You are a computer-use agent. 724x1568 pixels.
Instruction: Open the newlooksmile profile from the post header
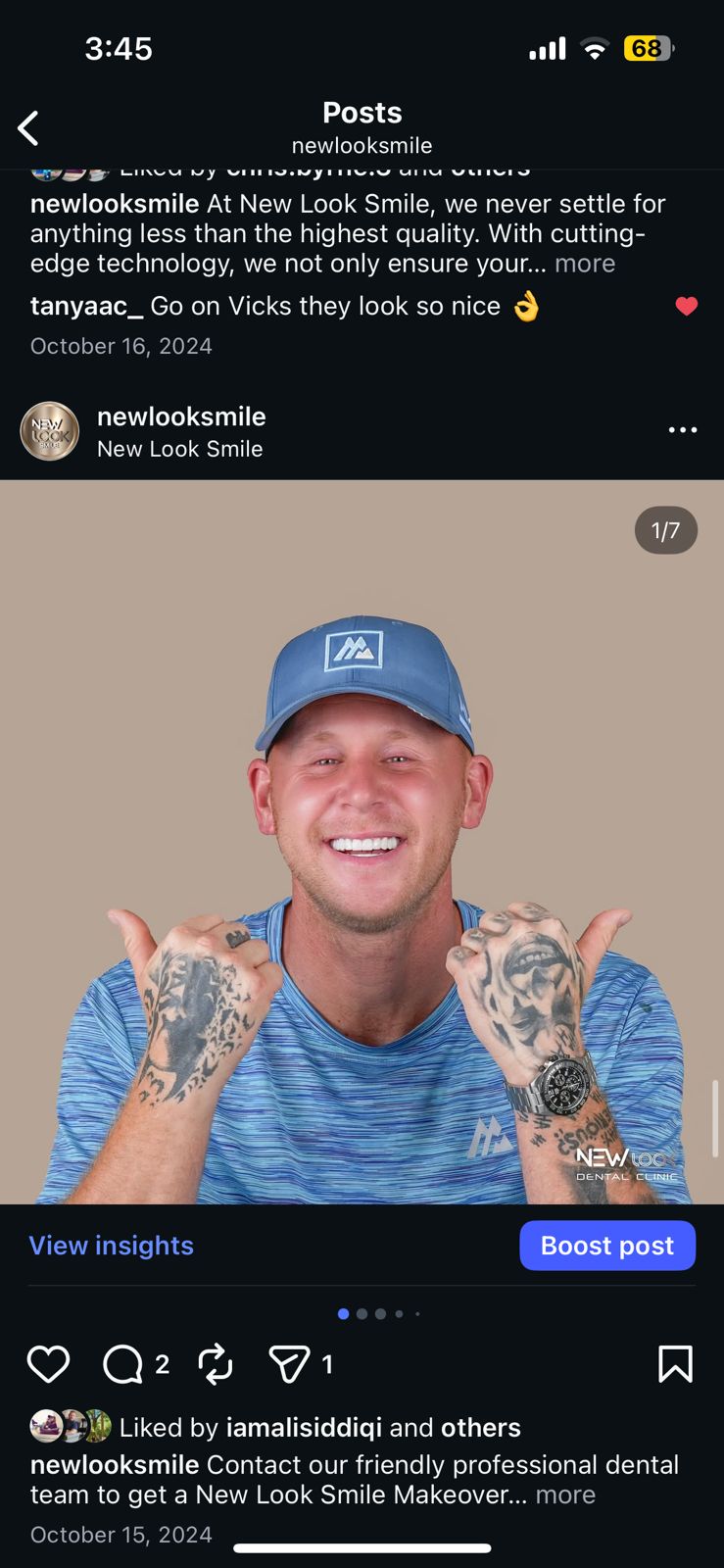coord(181,416)
